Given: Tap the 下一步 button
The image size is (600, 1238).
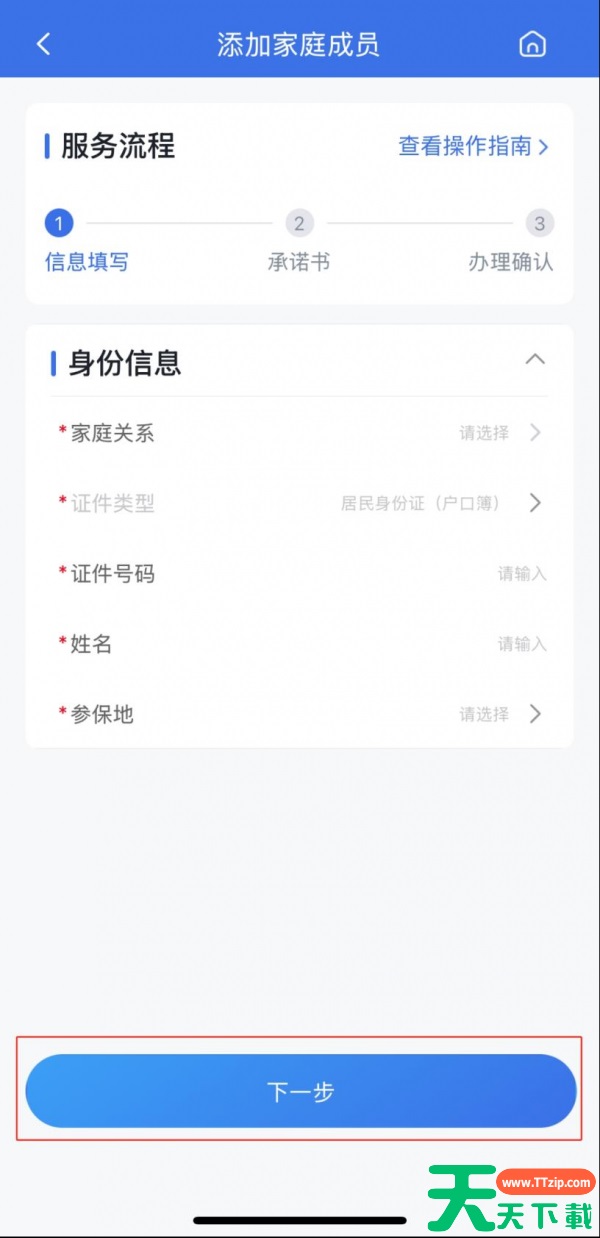Looking at the screenshot, I should (x=300, y=1091).
